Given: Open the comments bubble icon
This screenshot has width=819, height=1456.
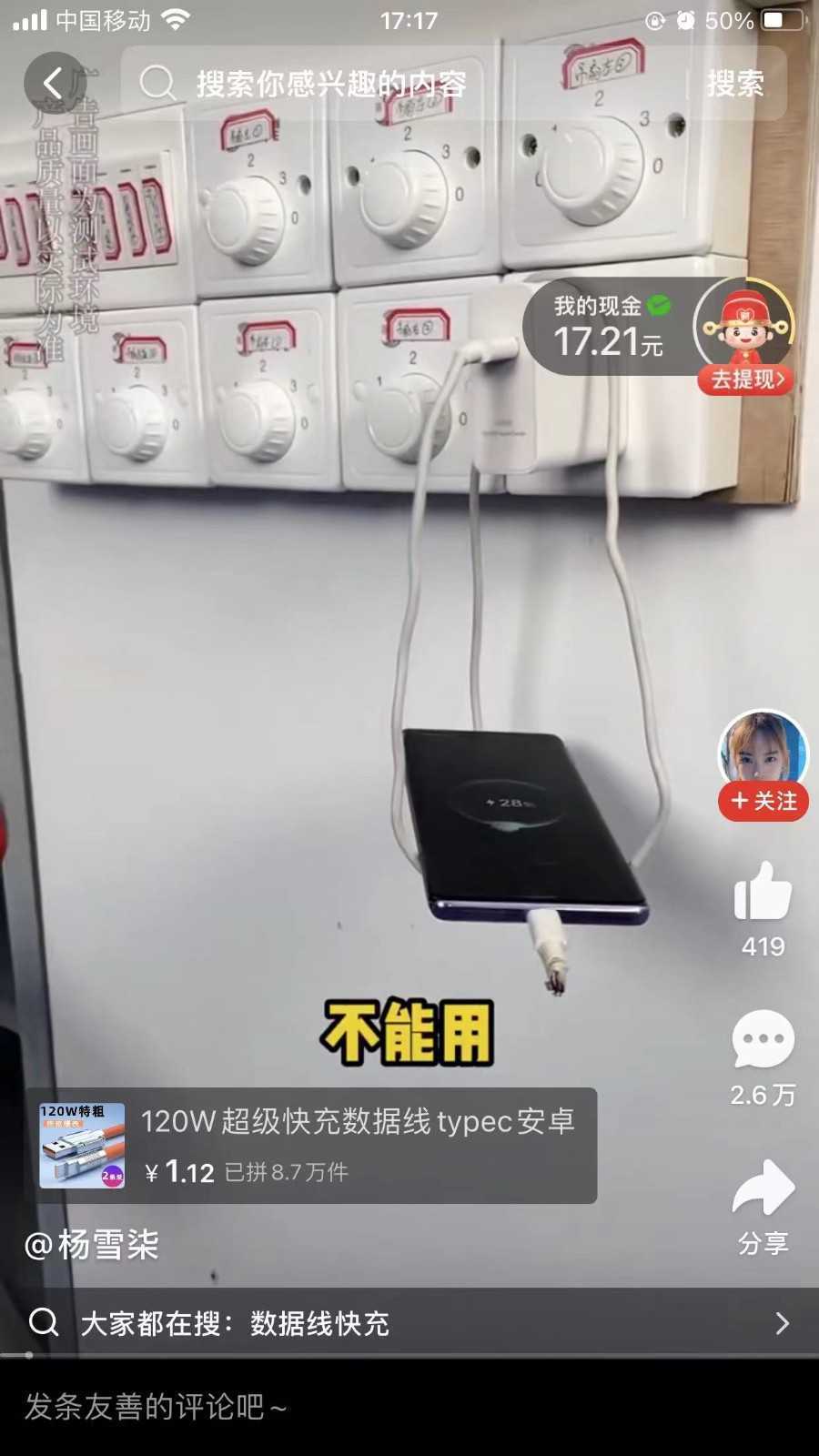Looking at the screenshot, I should click(x=763, y=1042).
